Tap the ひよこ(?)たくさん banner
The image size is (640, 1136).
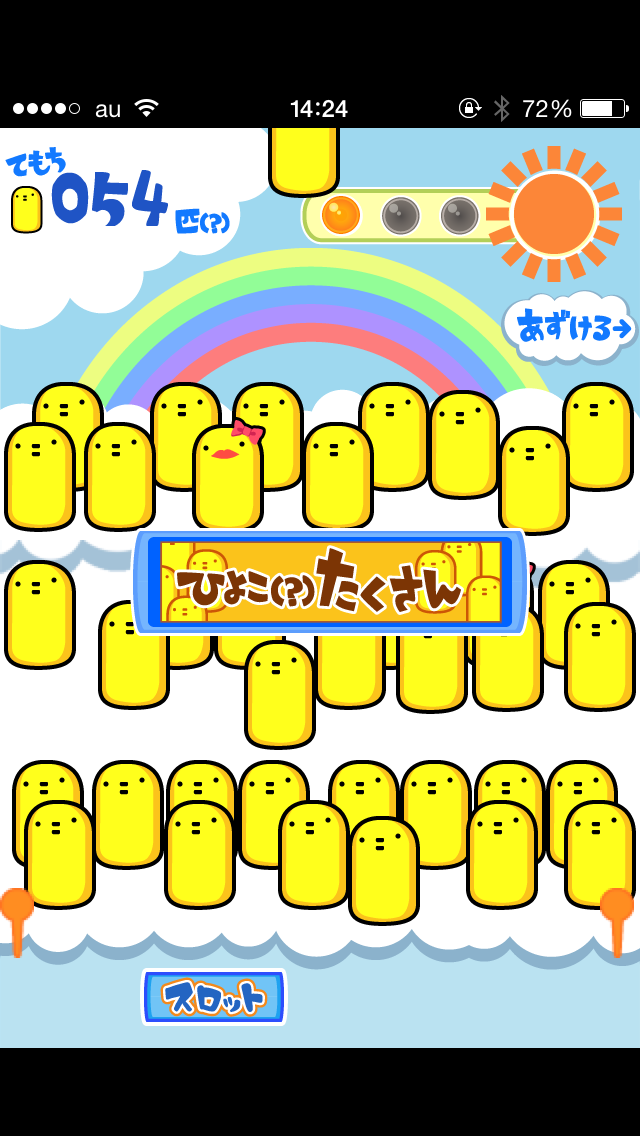[x=330, y=582]
